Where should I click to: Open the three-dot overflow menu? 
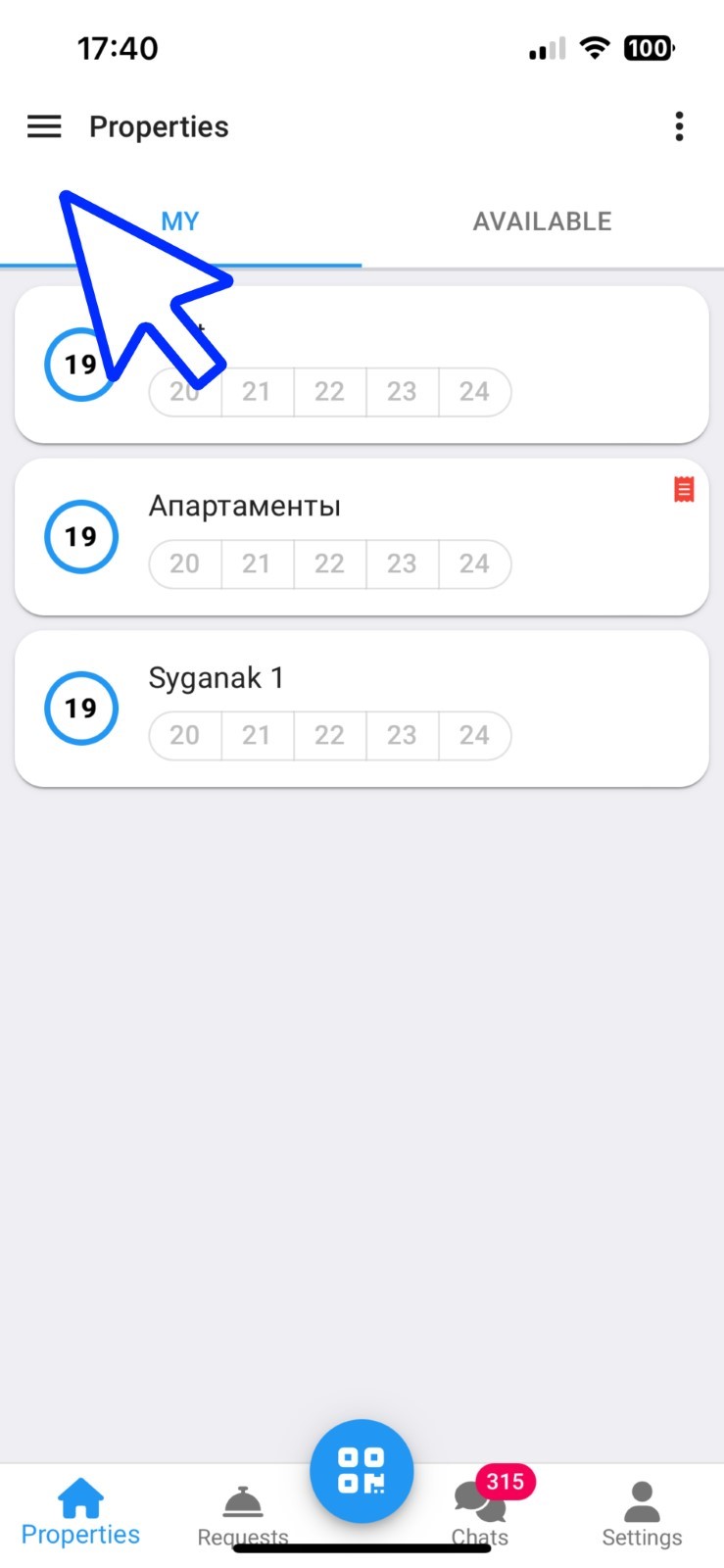679,126
